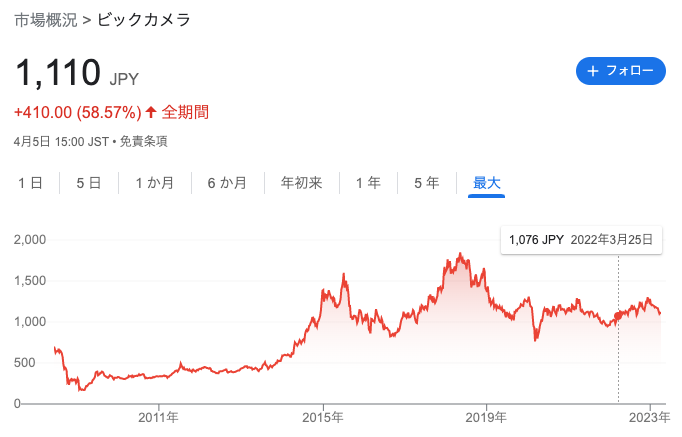The width and height of the screenshot is (682, 437).
Task: Show the 1年 price chart
Action: [368, 183]
